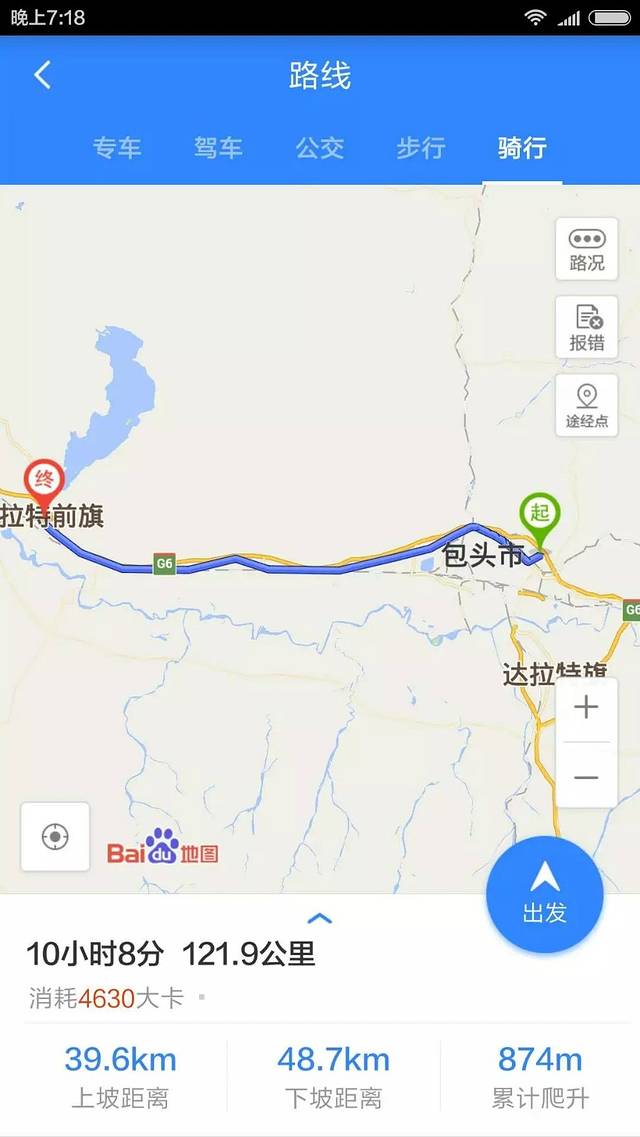This screenshot has height=1137, width=640.
Task: Switch to the 公交 transit tab
Action: pos(319,148)
